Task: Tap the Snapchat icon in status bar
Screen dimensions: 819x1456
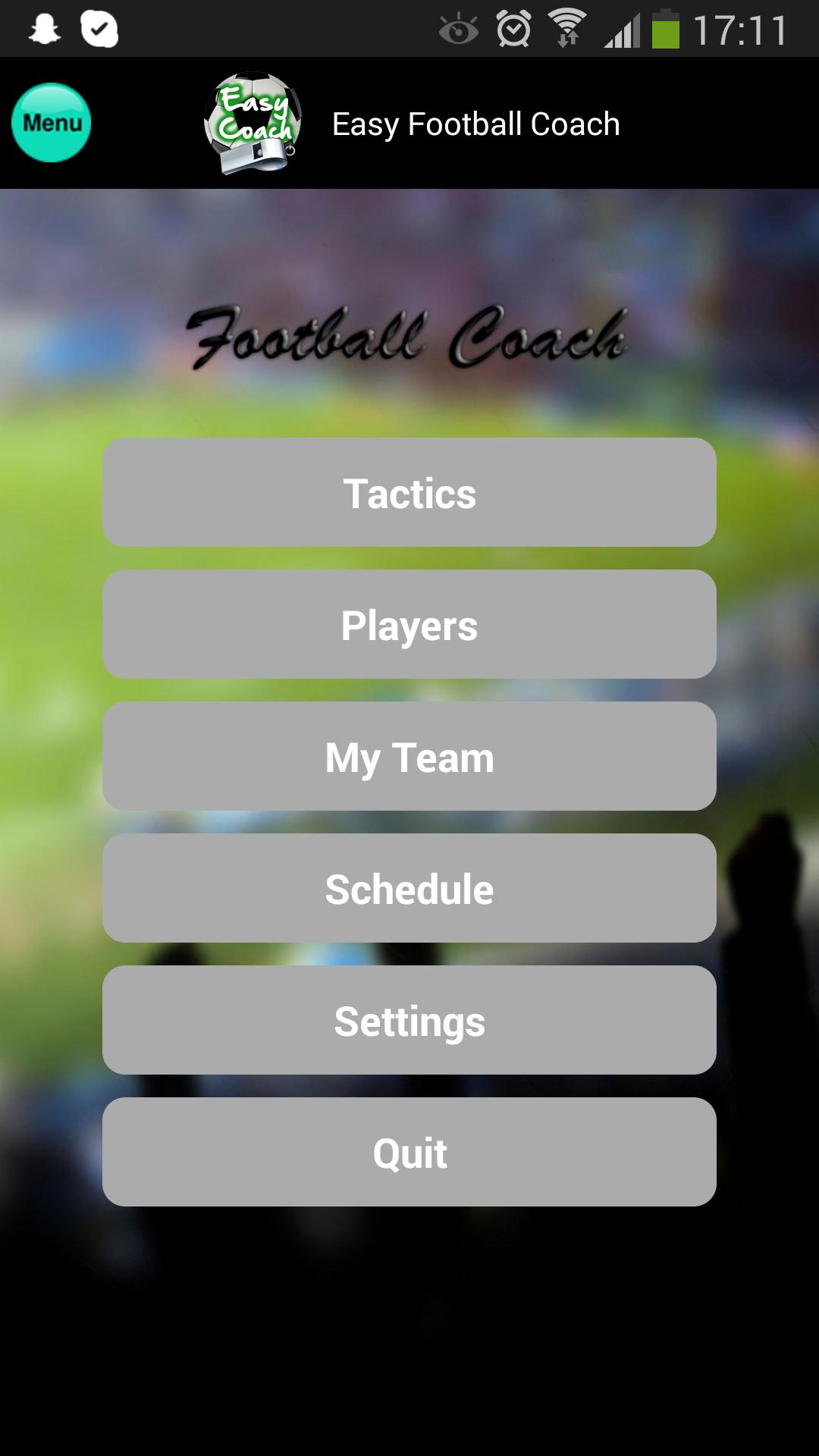Action: pos(45,28)
